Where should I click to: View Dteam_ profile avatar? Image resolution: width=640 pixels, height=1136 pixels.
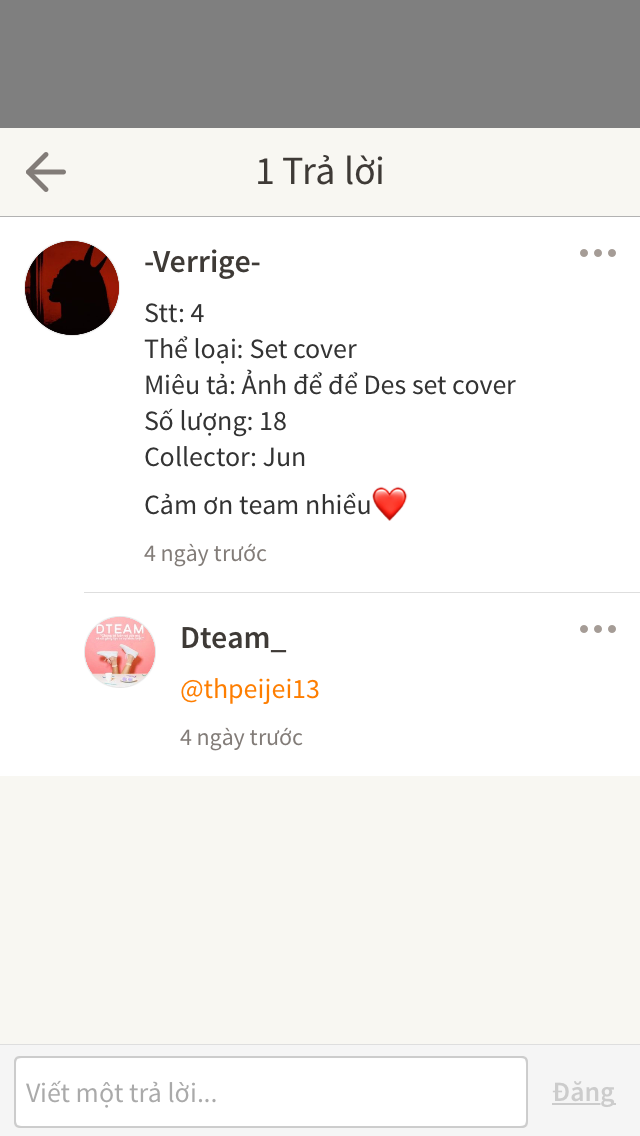(120, 652)
